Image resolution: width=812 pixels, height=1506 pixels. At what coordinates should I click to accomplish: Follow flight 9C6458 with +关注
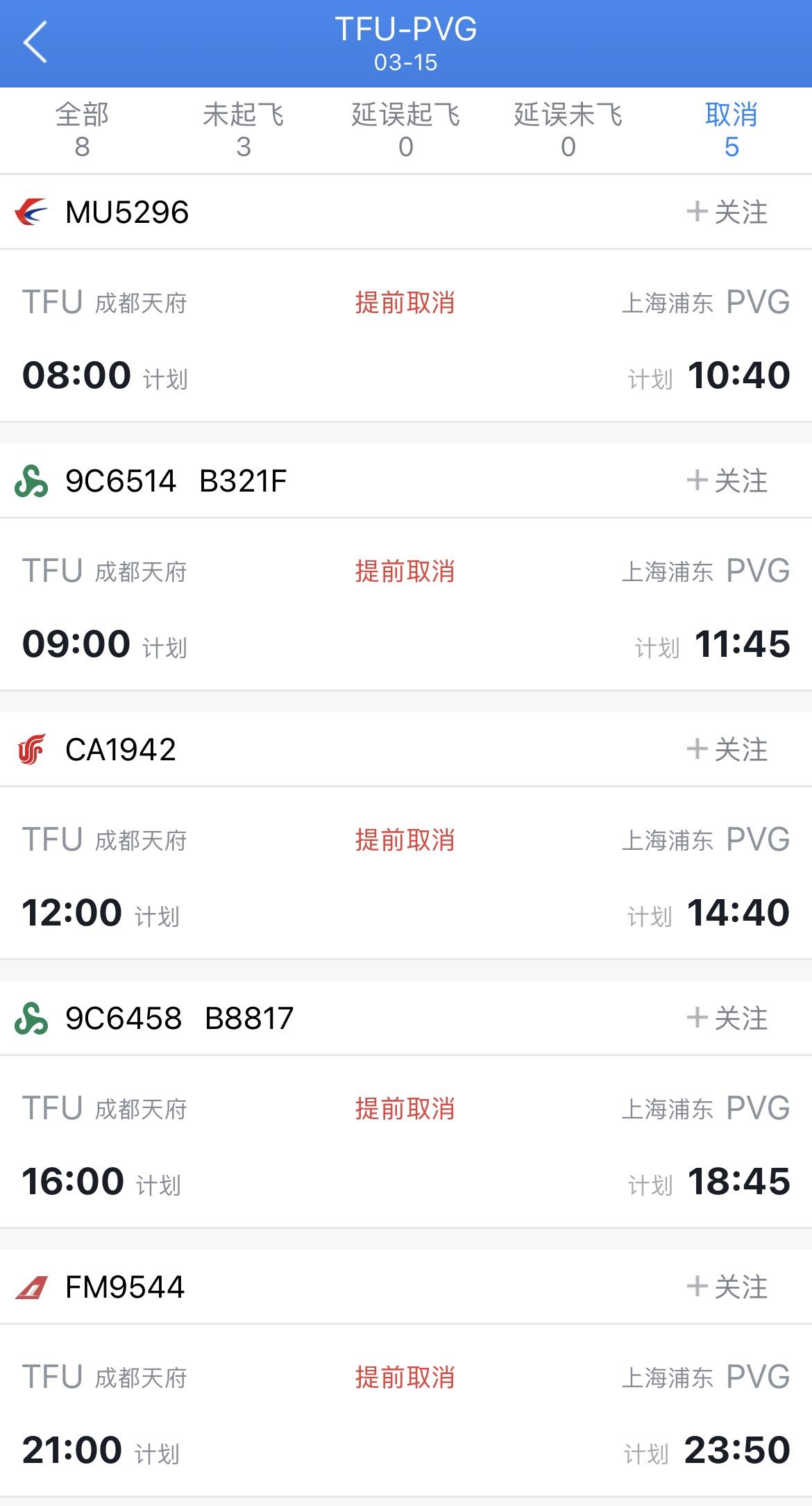727,1019
